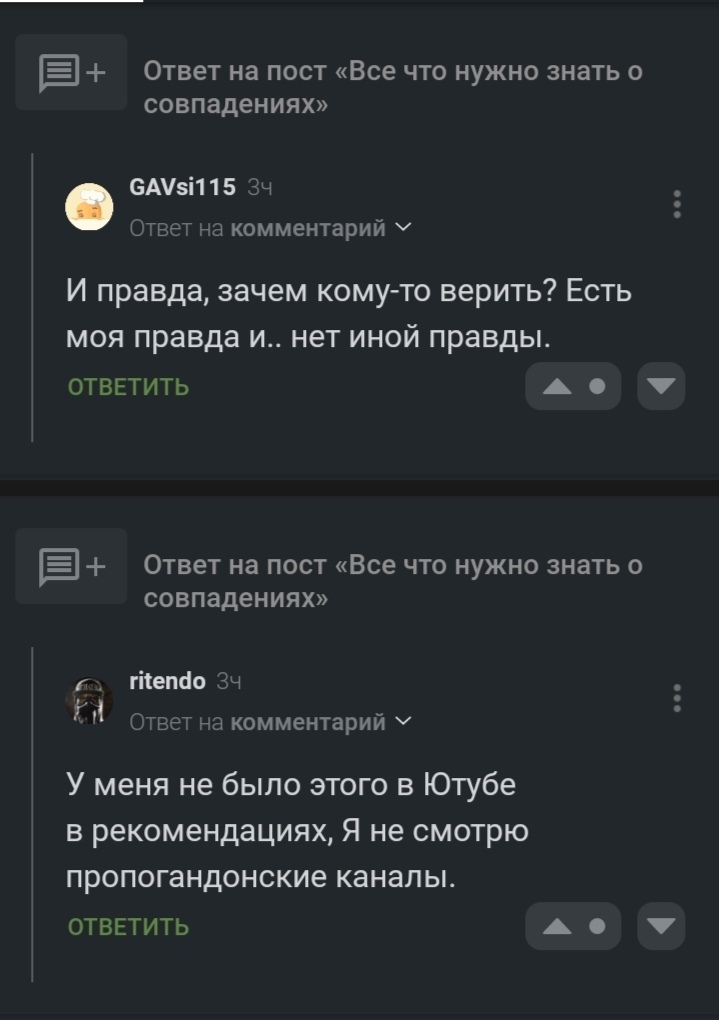This screenshot has width=719, height=1020.
Task: Tap the add-comment icon above ritendo's reply
Action: coord(71,566)
